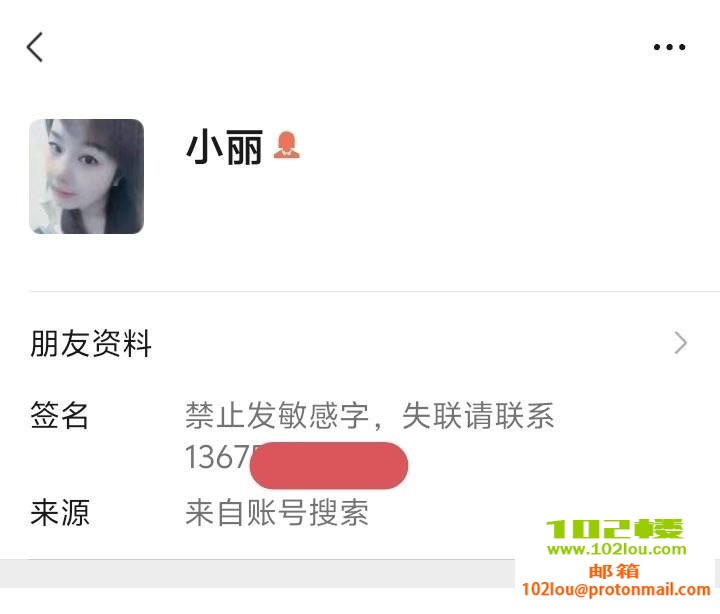View 小丽's profile avatar
The width and height of the screenshot is (720, 614).
tap(86, 177)
